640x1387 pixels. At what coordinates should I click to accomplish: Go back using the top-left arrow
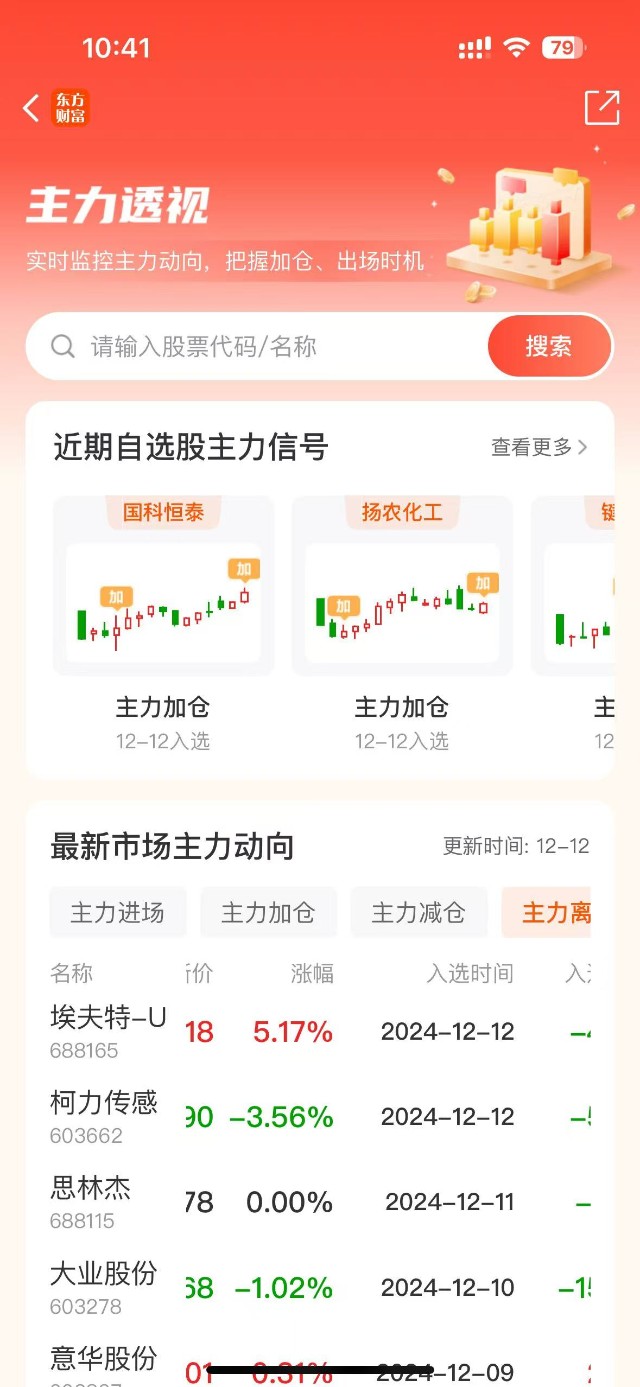tap(32, 108)
